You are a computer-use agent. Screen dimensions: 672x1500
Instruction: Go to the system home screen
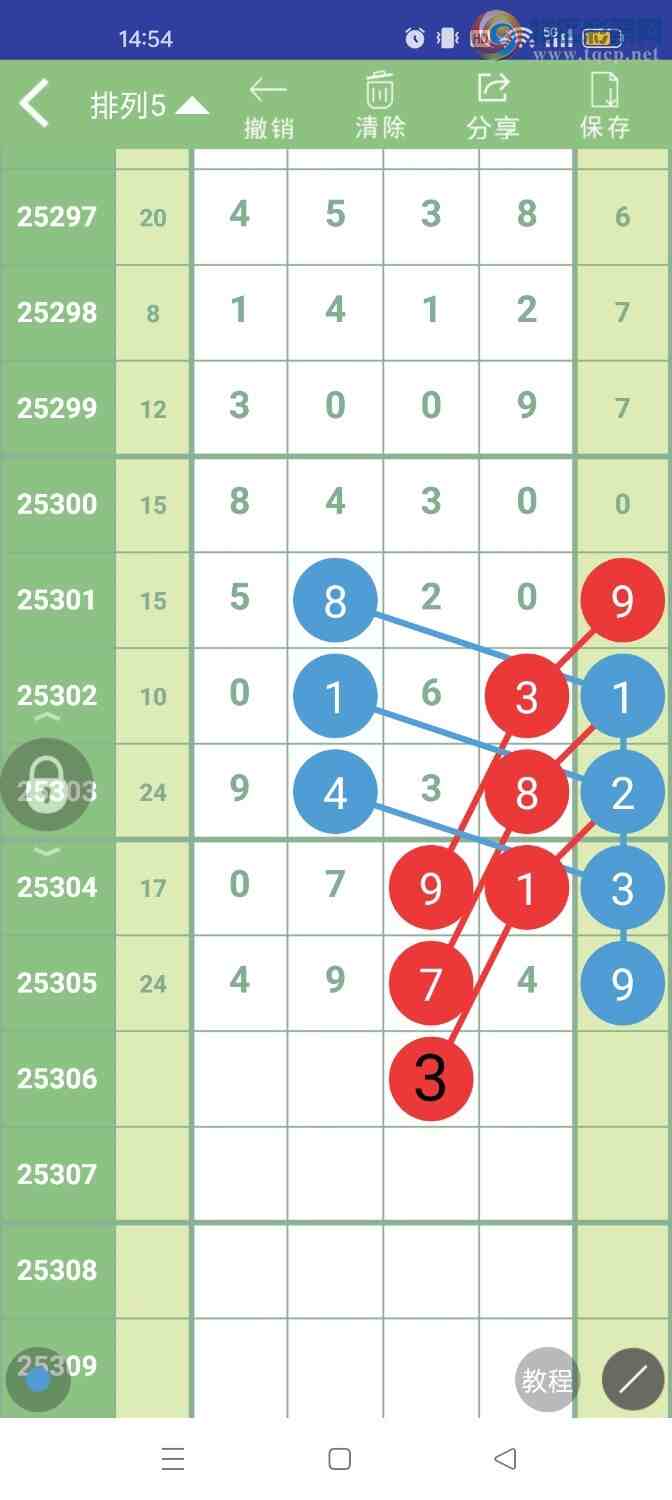[x=339, y=1459]
